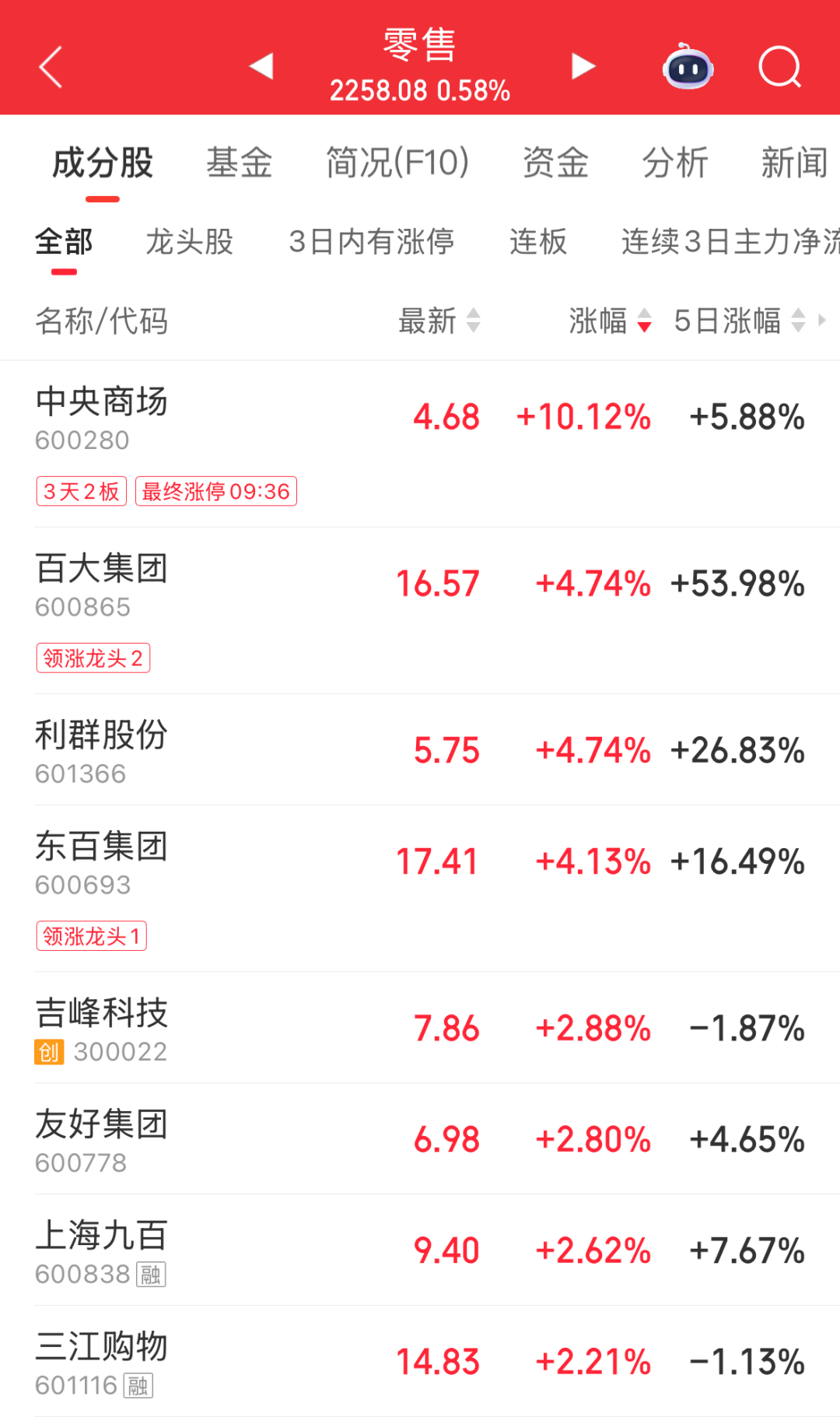The height and width of the screenshot is (1424, 840).
Task: Switch to the 基金 tab
Action: click(239, 162)
